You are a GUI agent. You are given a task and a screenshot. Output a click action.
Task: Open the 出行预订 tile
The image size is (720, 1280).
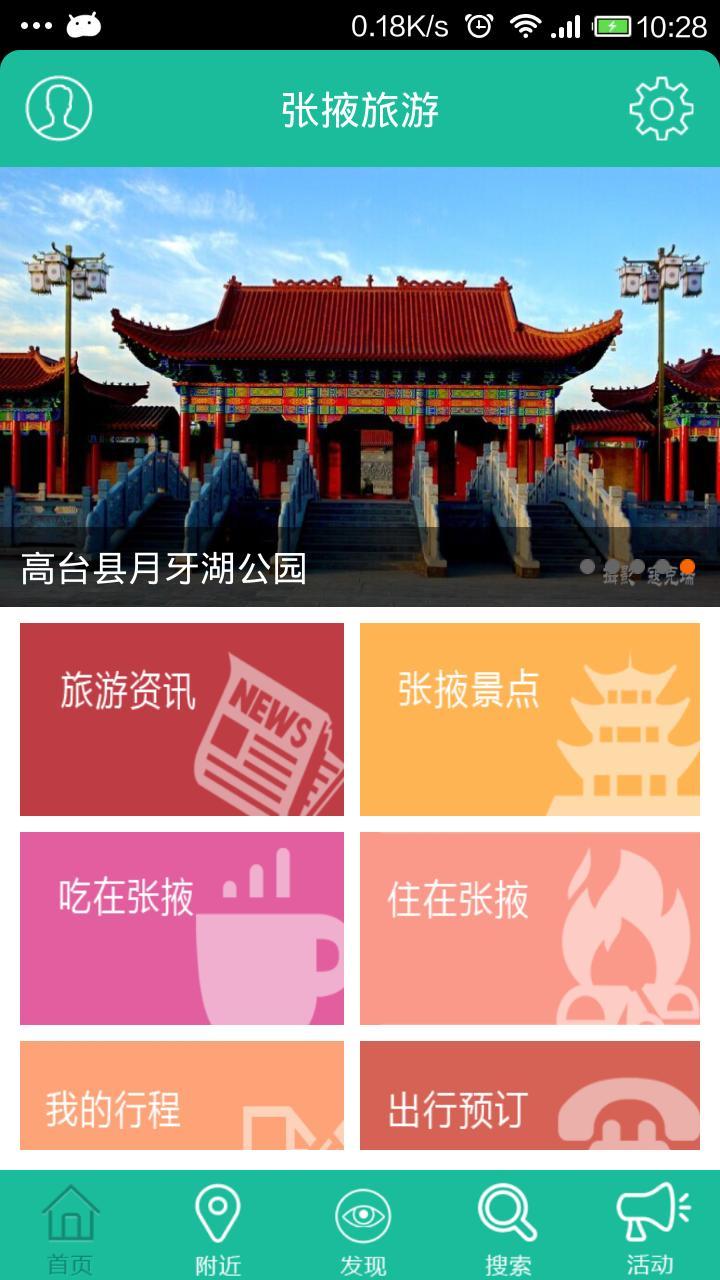530,1096
